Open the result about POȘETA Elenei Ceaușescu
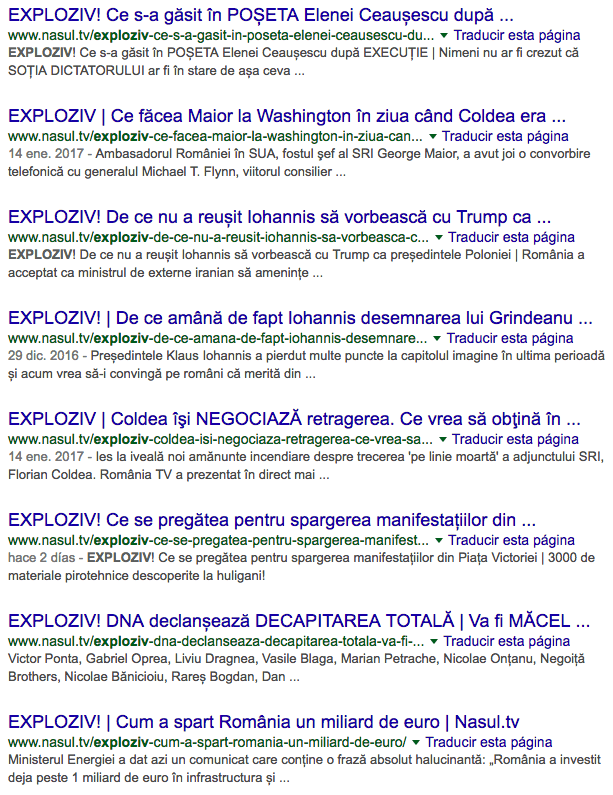The image size is (613, 795). (x=260, y=16)
